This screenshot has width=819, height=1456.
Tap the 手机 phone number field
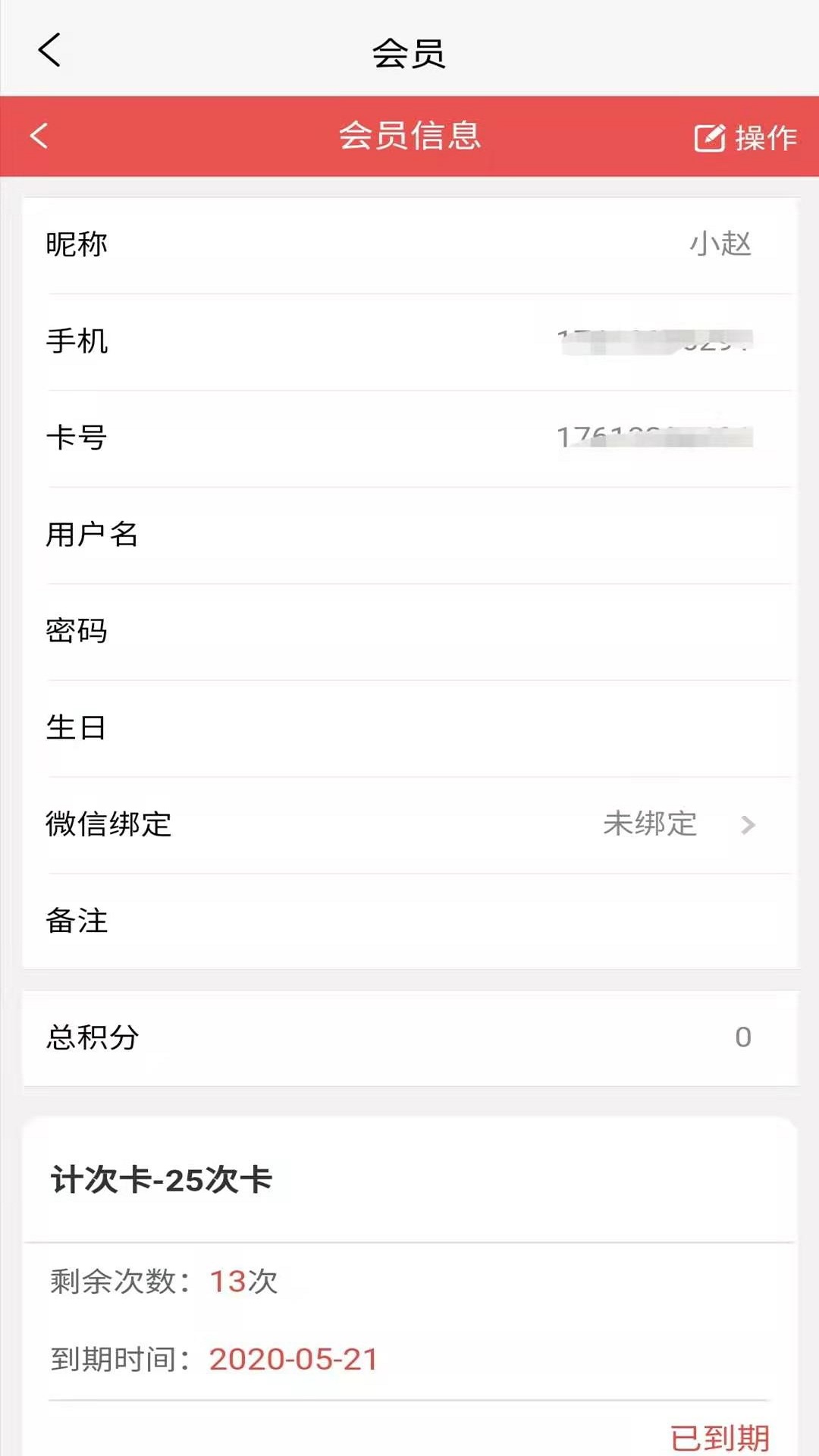pyautogui.click(x=409, y=342)
